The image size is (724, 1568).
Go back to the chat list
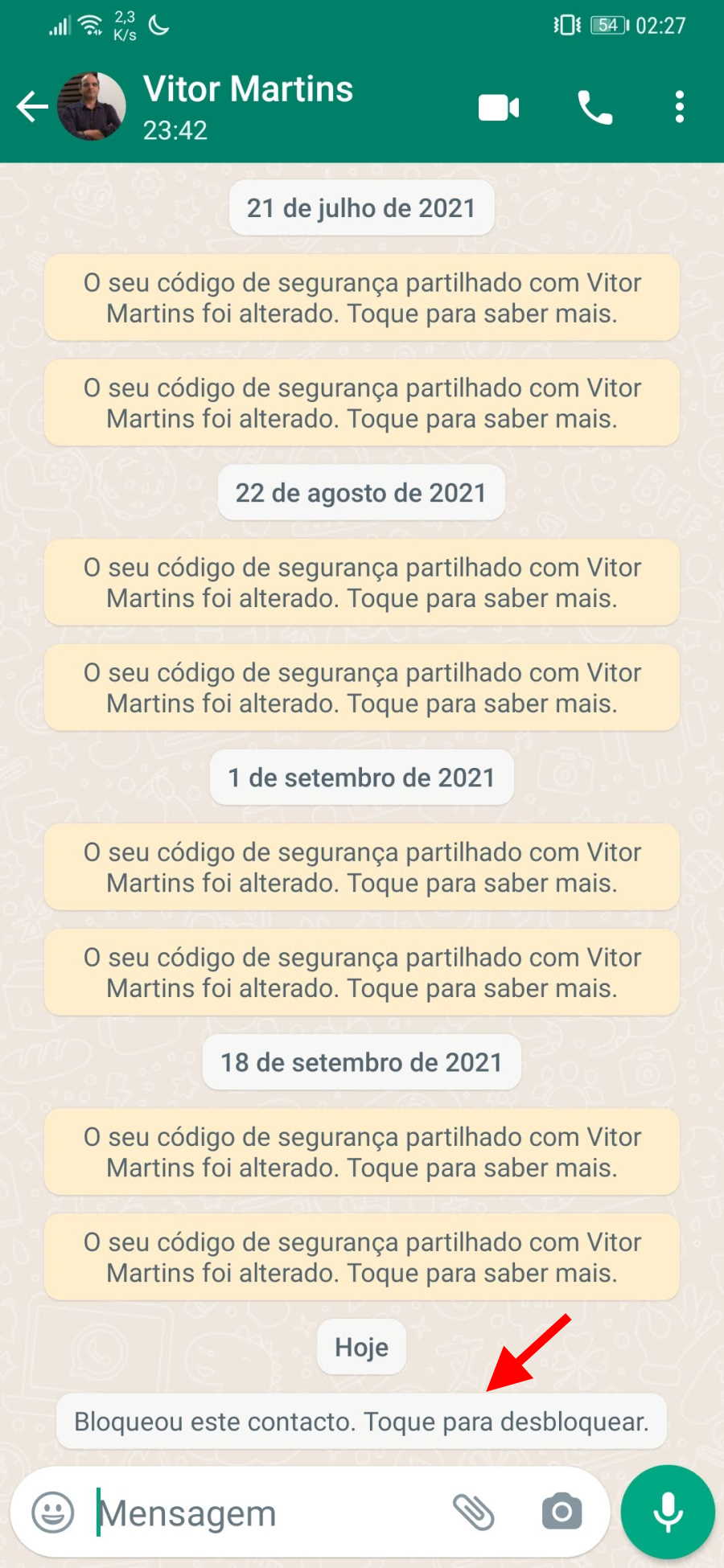click(32, 107)
